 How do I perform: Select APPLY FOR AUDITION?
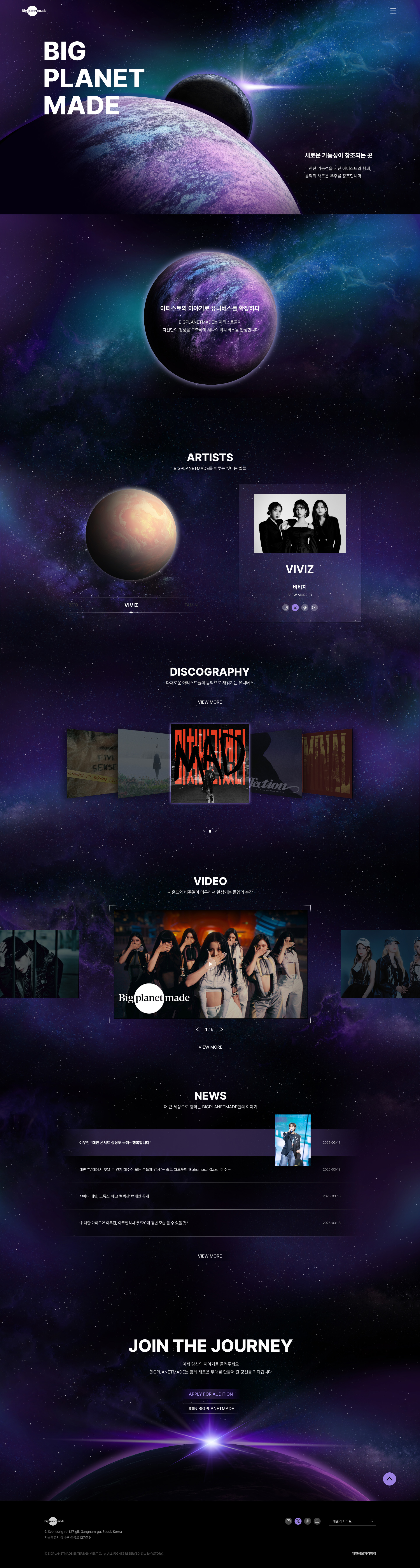point(210,1394)
